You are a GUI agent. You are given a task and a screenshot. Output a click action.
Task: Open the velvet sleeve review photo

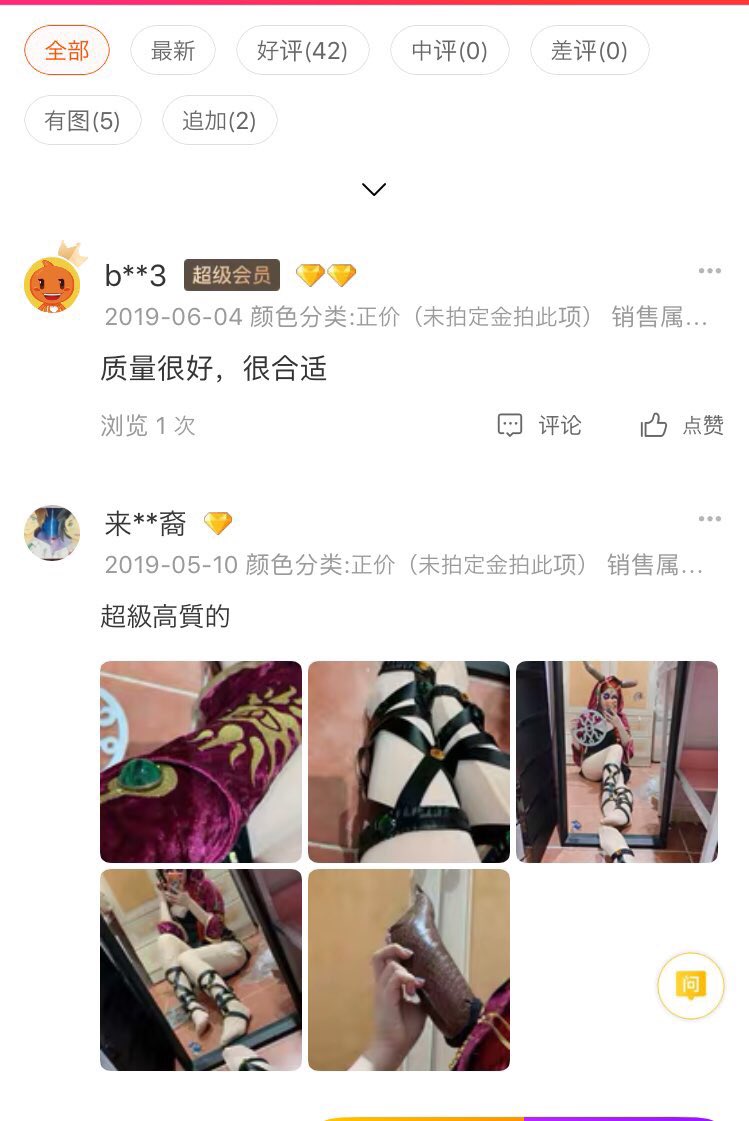[201, 761]
